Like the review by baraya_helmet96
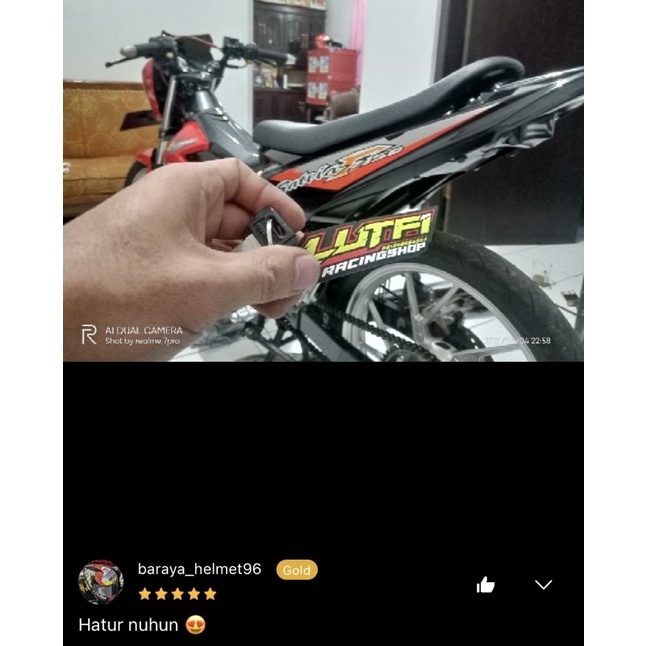 486,585
